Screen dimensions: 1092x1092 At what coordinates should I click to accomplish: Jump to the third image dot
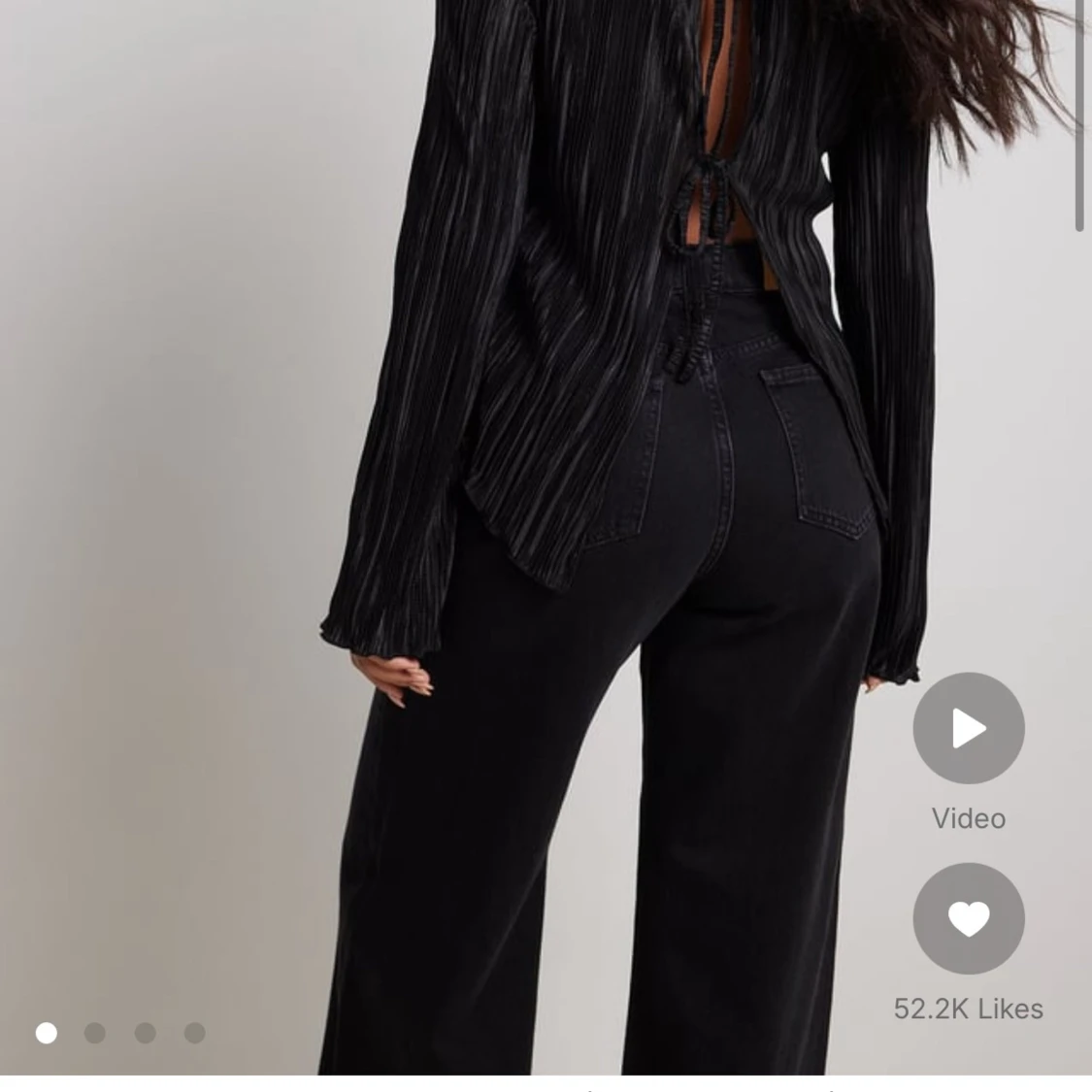(x=146, y=1033)
